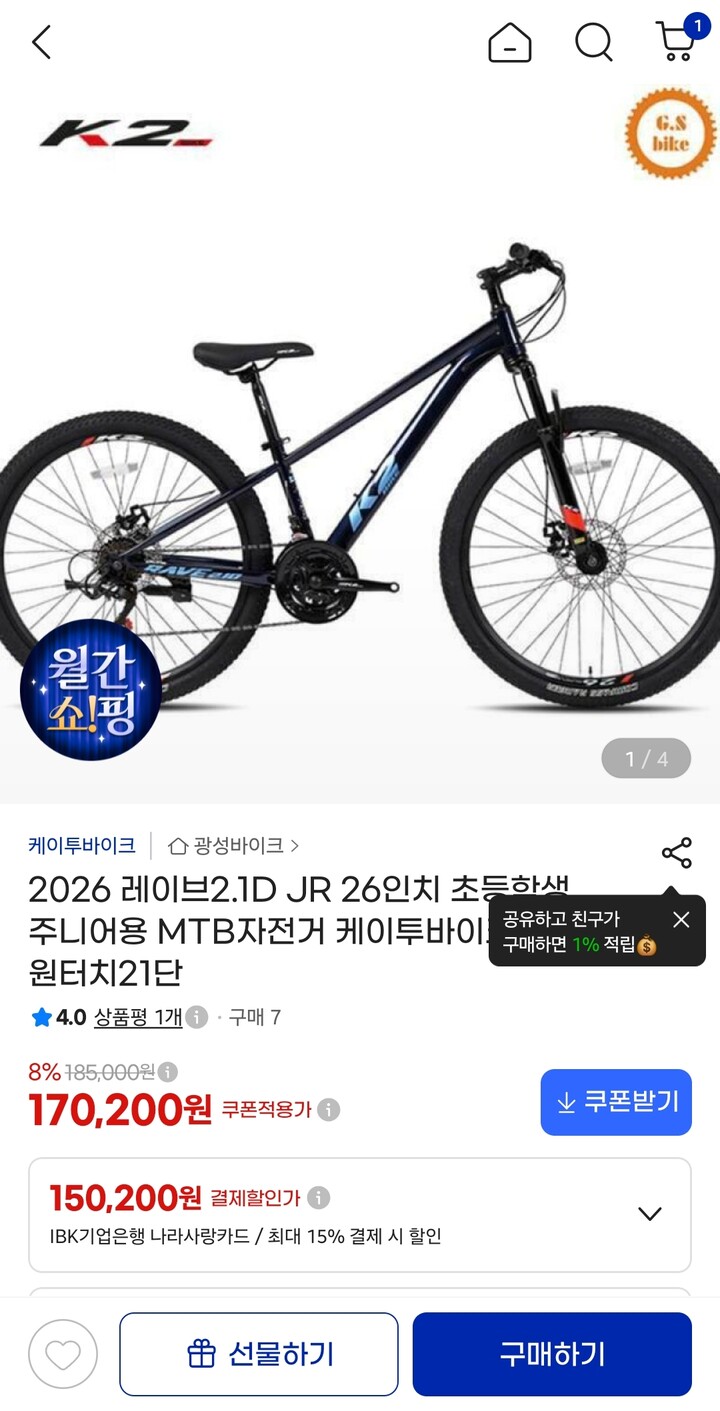Open 상품평 1개 reviews
Image resolution: width=720 pixels, height=1411 pixels.
pyautogui.click(x=138, y=1017)
